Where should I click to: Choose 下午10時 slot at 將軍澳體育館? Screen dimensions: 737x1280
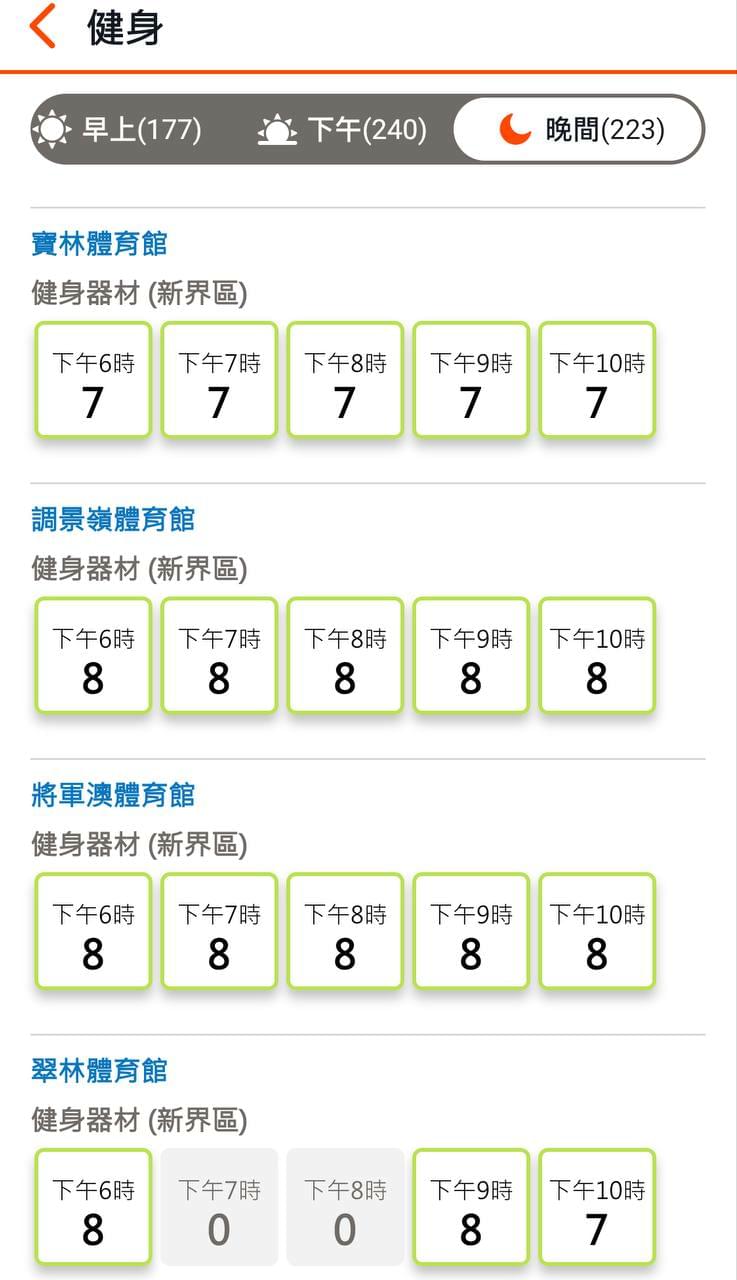597,931
